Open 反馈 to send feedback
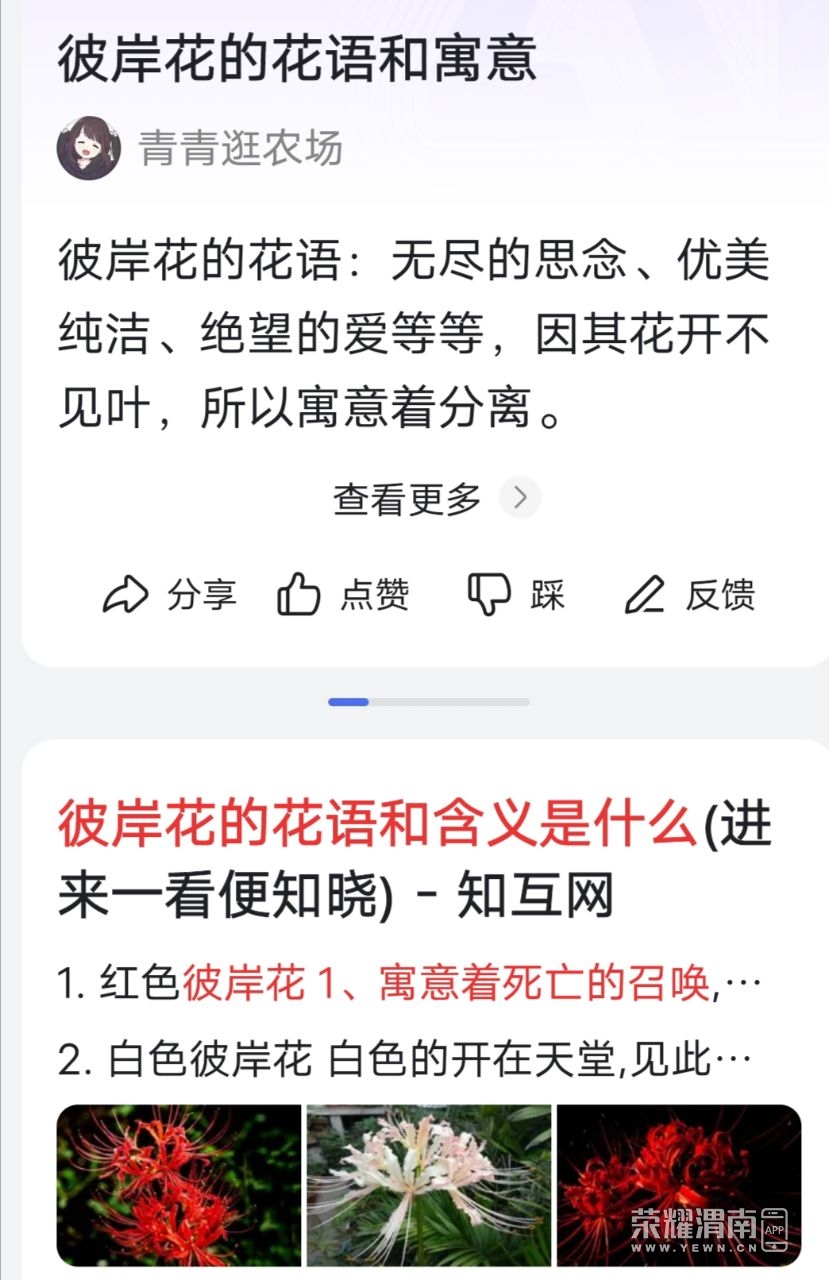Screen dimensions: 829x1280 [x=689, y=595]
